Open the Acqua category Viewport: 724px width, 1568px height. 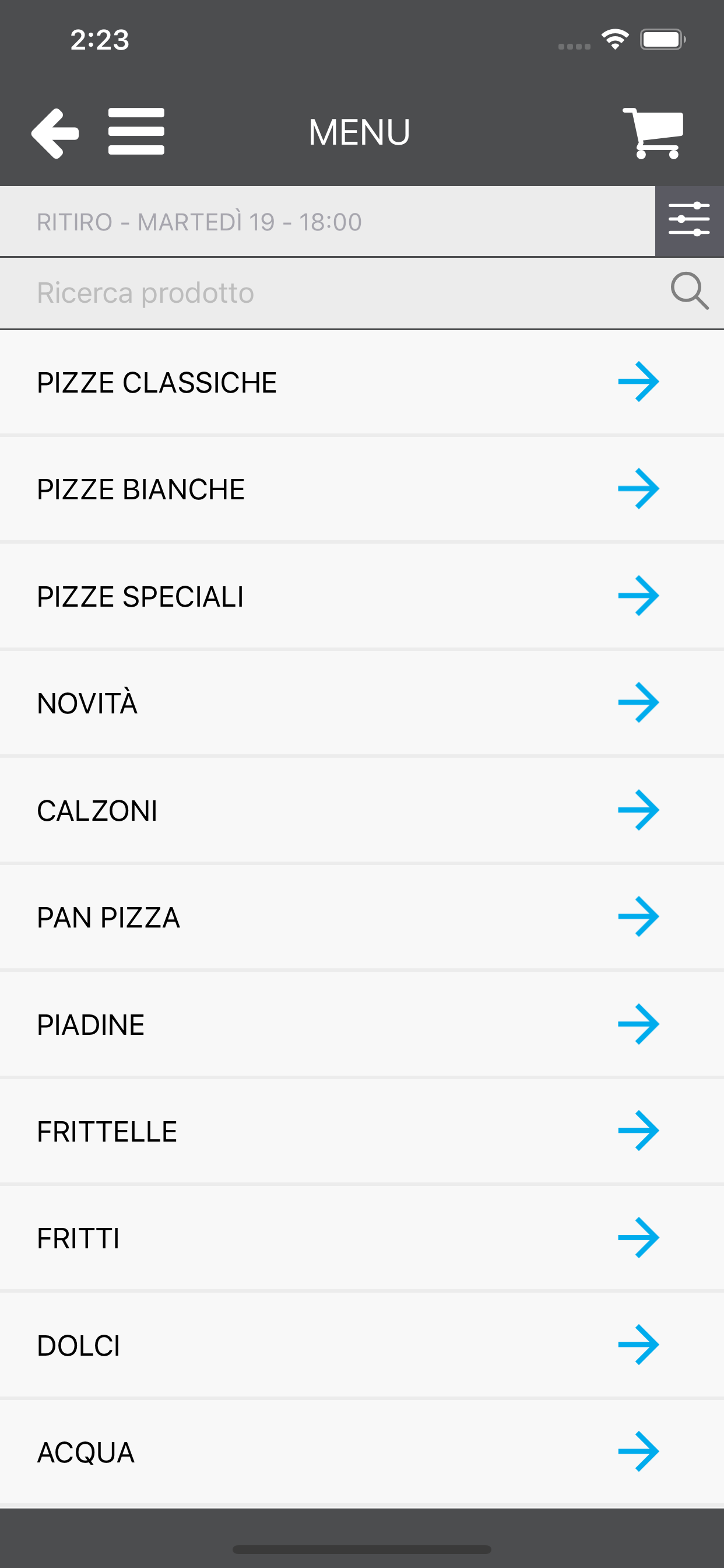(x=362, y=1452)
